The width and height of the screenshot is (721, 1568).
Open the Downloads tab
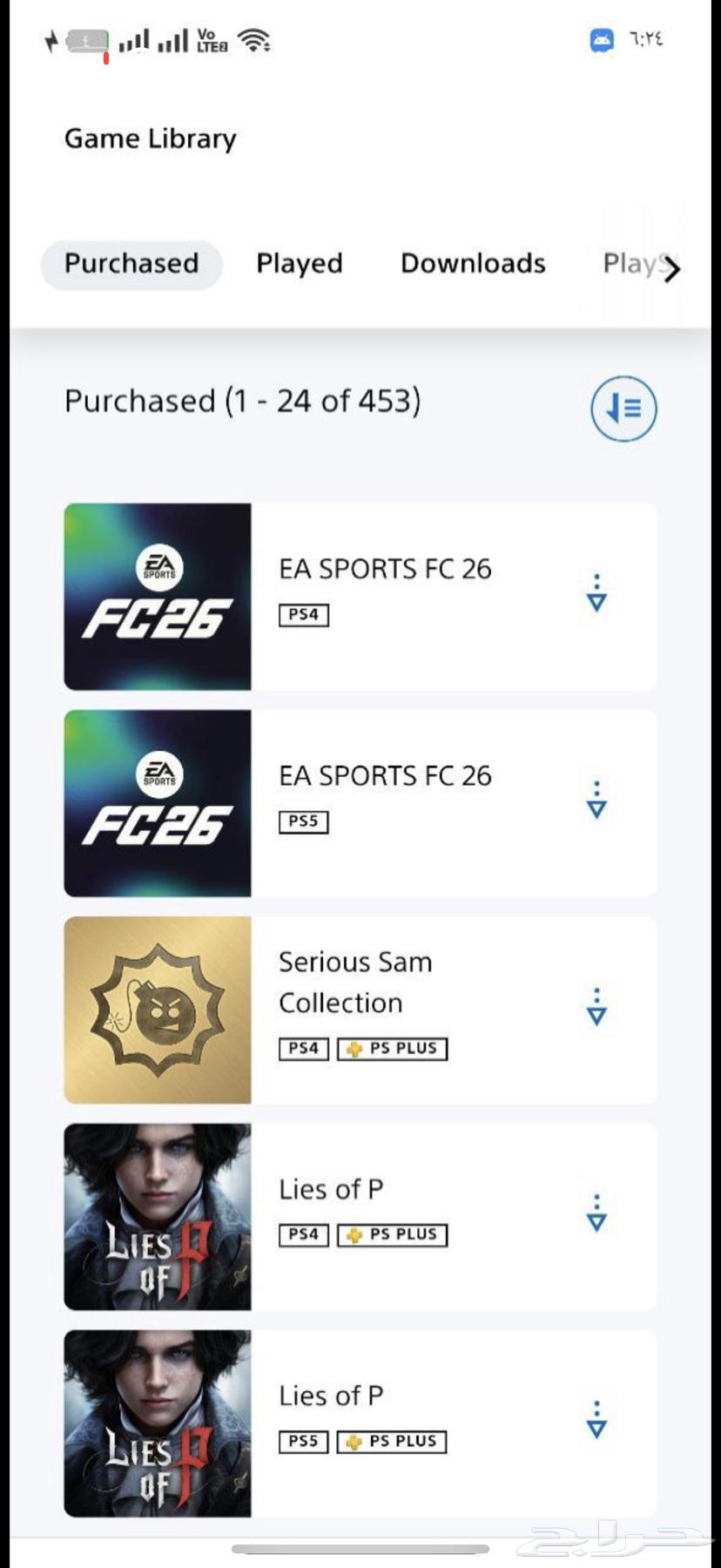(473, 264)
